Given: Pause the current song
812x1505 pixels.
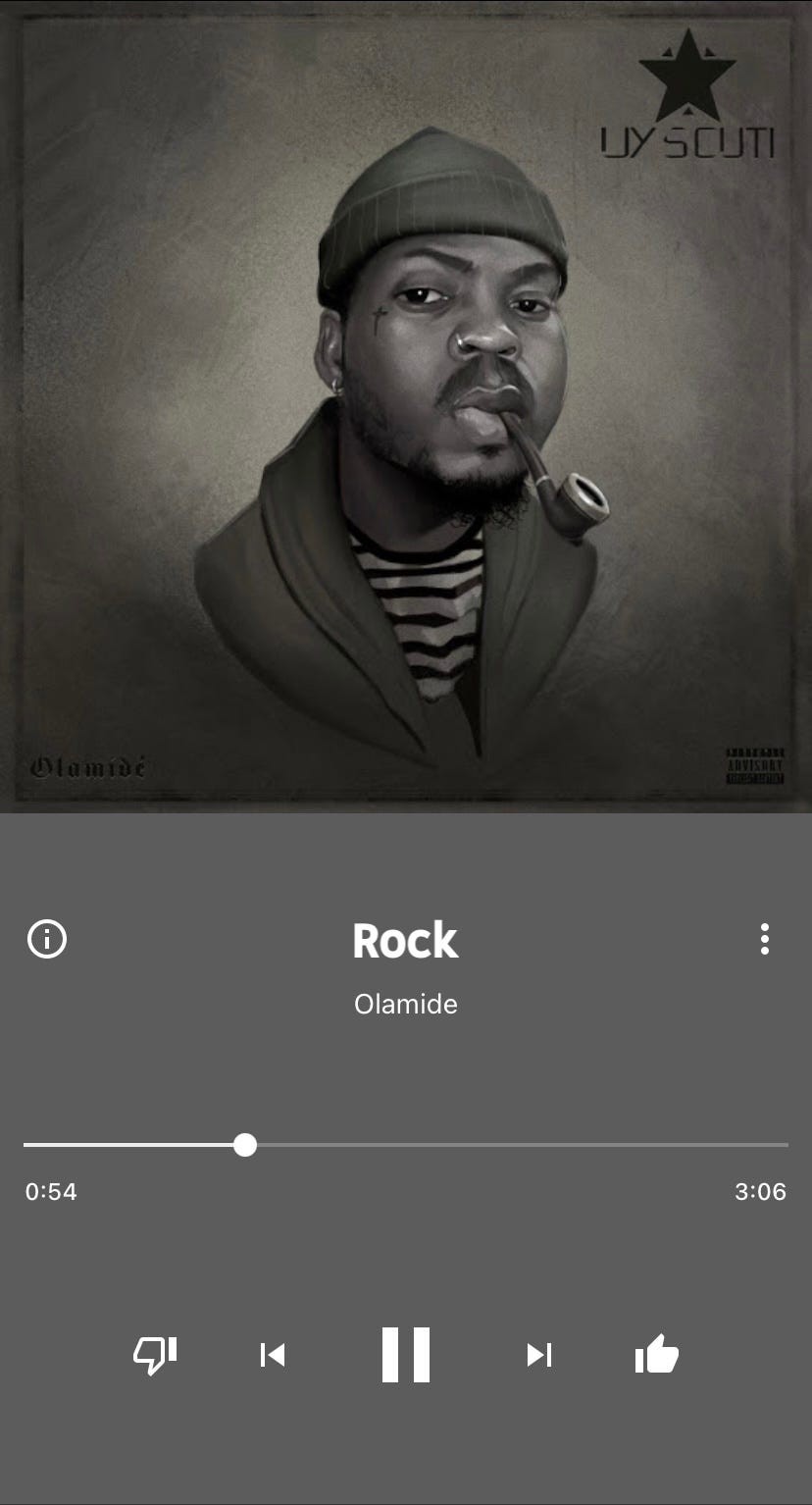Looking at the screenshot, I should pos(406,1355).
